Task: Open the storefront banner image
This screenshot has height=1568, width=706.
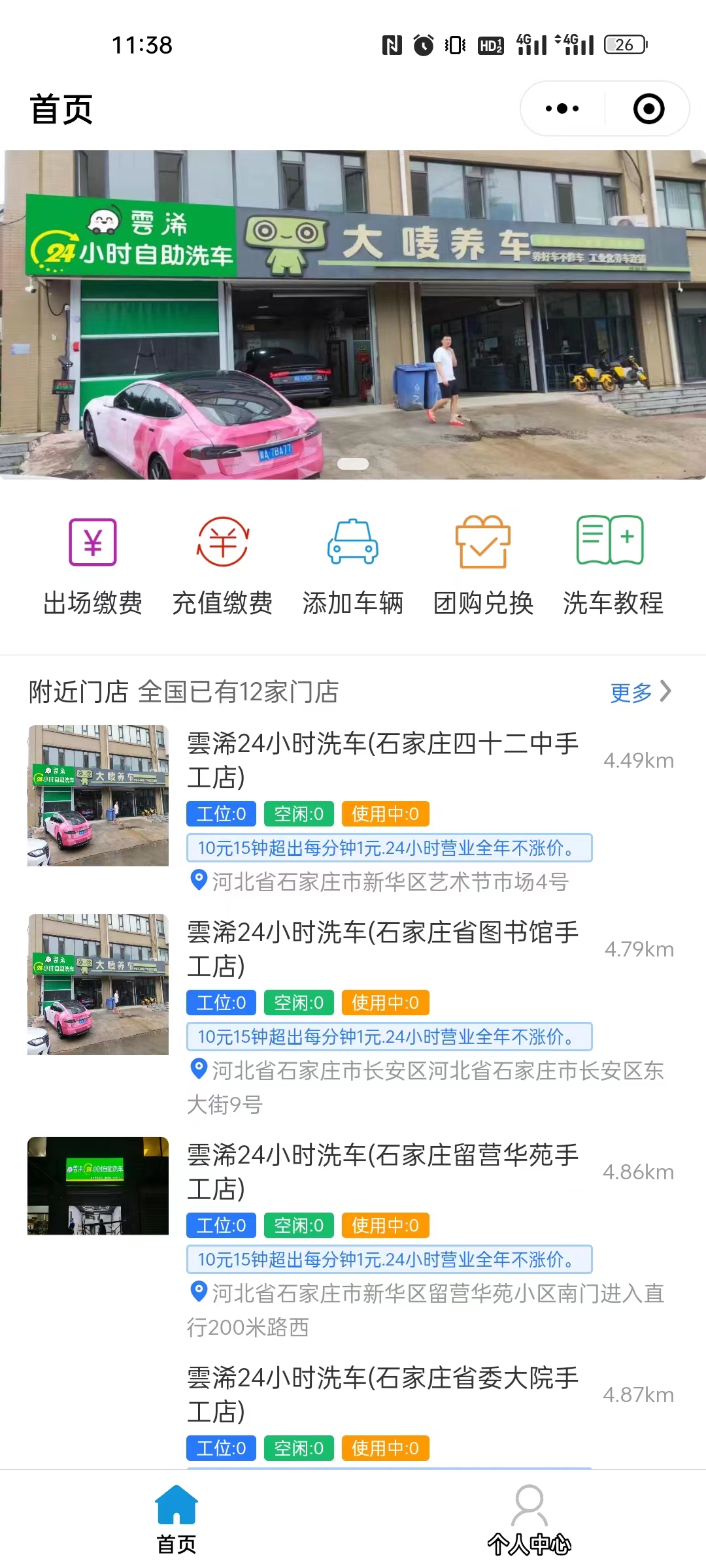Action: coord(353,315)
